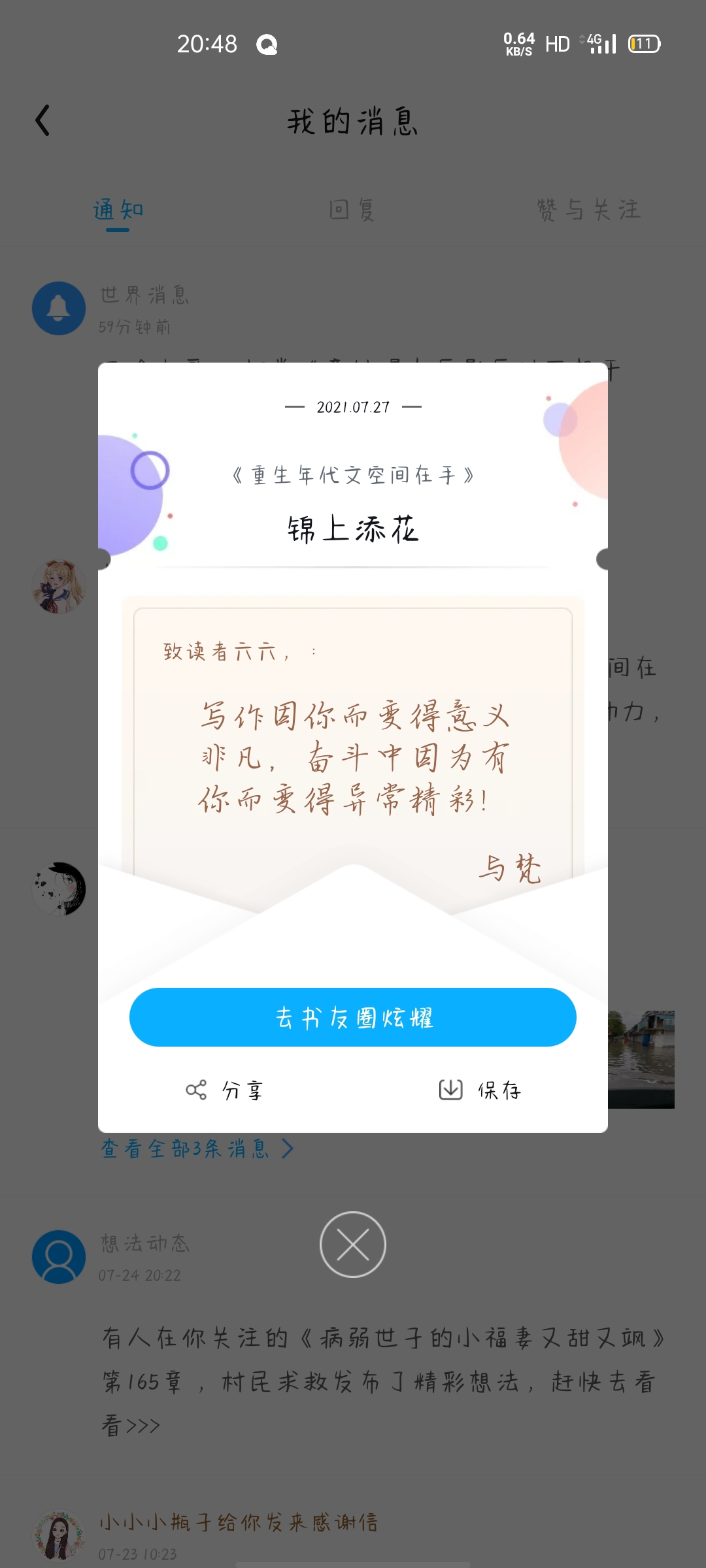Viewport: 706px width, 1568px height.
Task: Tap 去书友圈炫耀 button
Action: (x=353, y=1017)
